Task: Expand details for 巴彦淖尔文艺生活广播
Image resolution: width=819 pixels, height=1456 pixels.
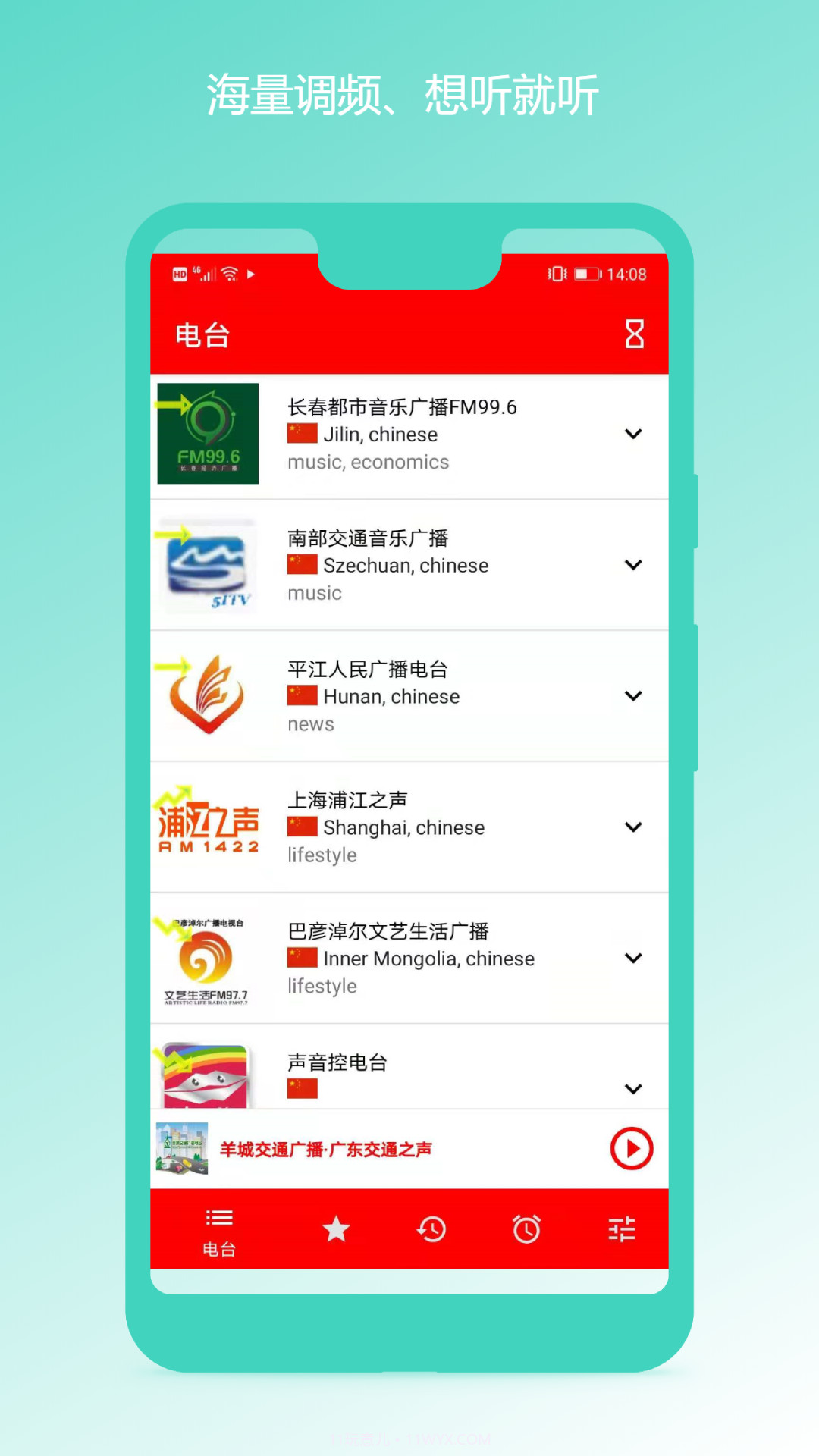Action: 634,958
